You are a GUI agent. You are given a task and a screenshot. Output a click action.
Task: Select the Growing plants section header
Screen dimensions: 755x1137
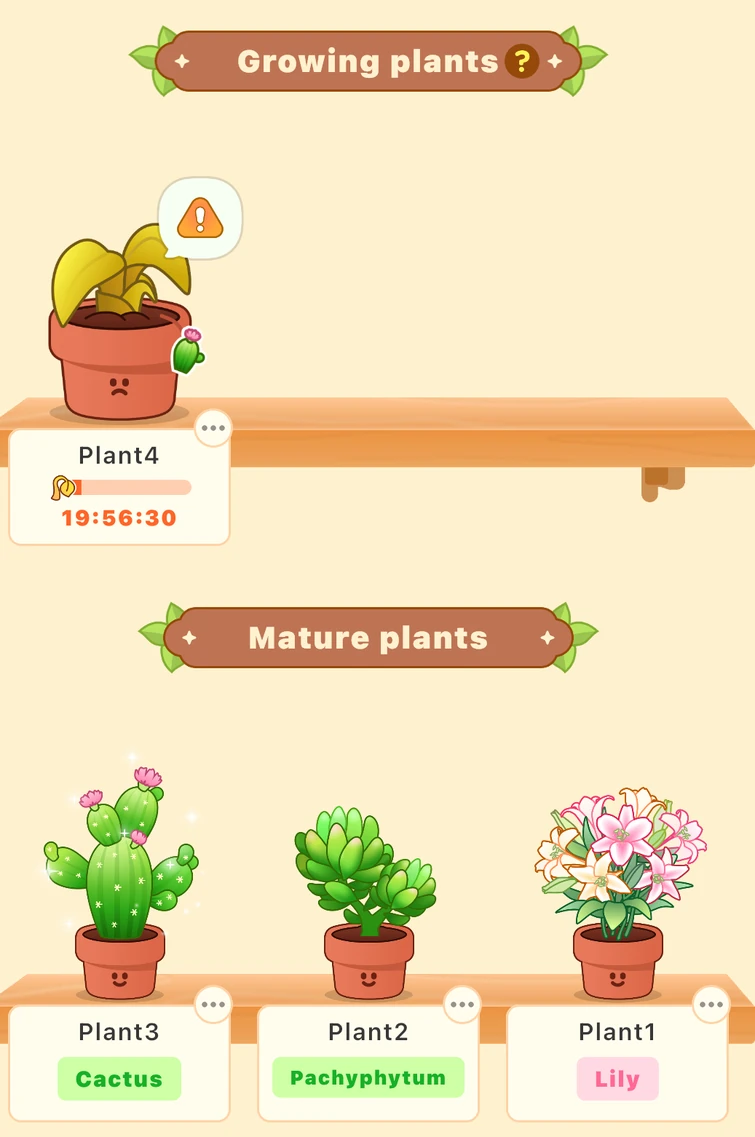[x=370, y=61]
